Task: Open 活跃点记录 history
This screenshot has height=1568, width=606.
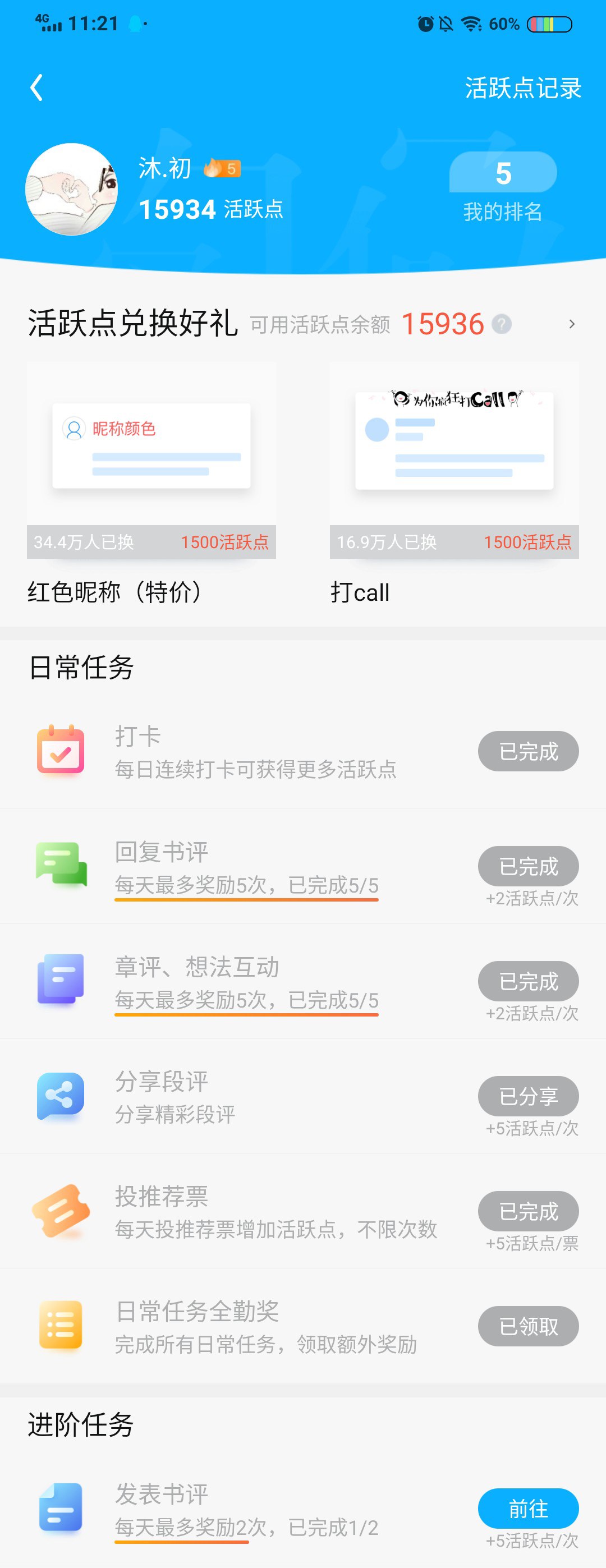Action: click(x=522, y=88)
